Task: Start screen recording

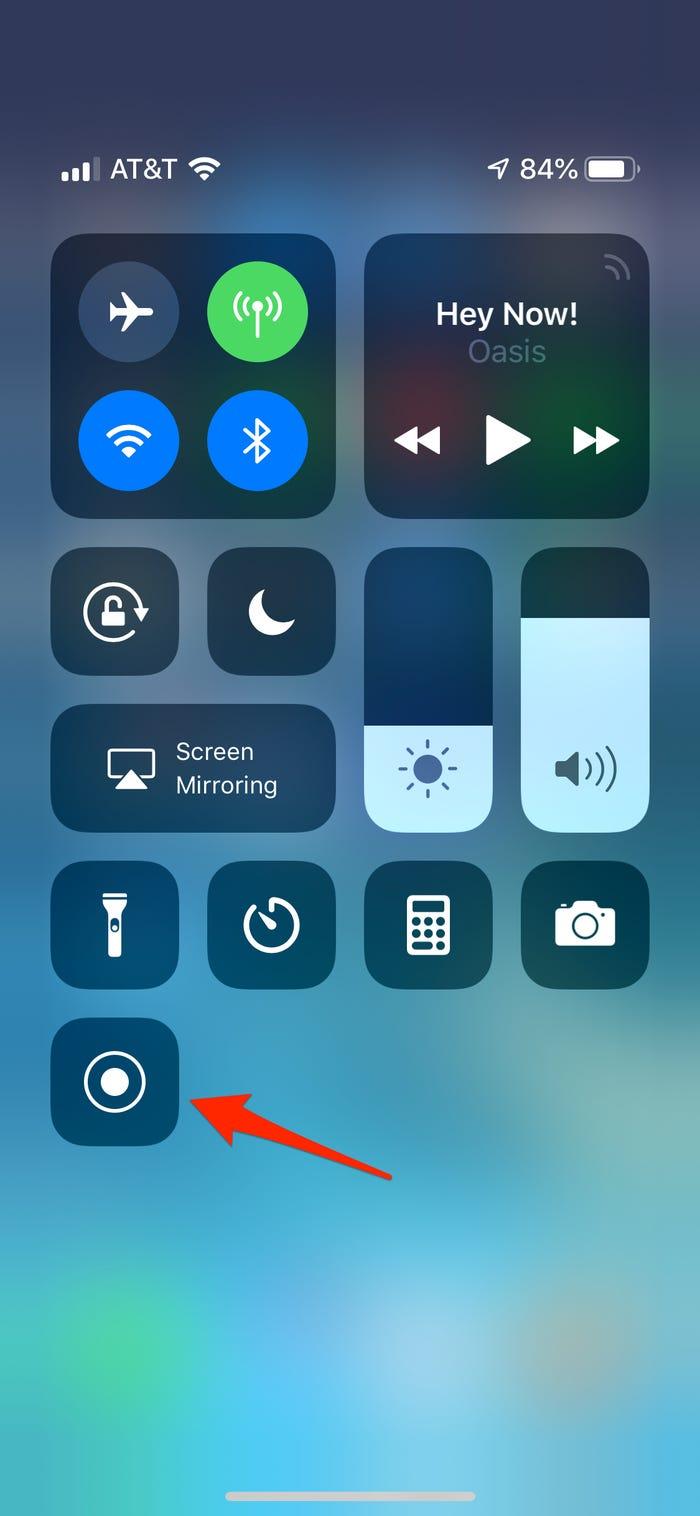Action: pos(115,1082)
